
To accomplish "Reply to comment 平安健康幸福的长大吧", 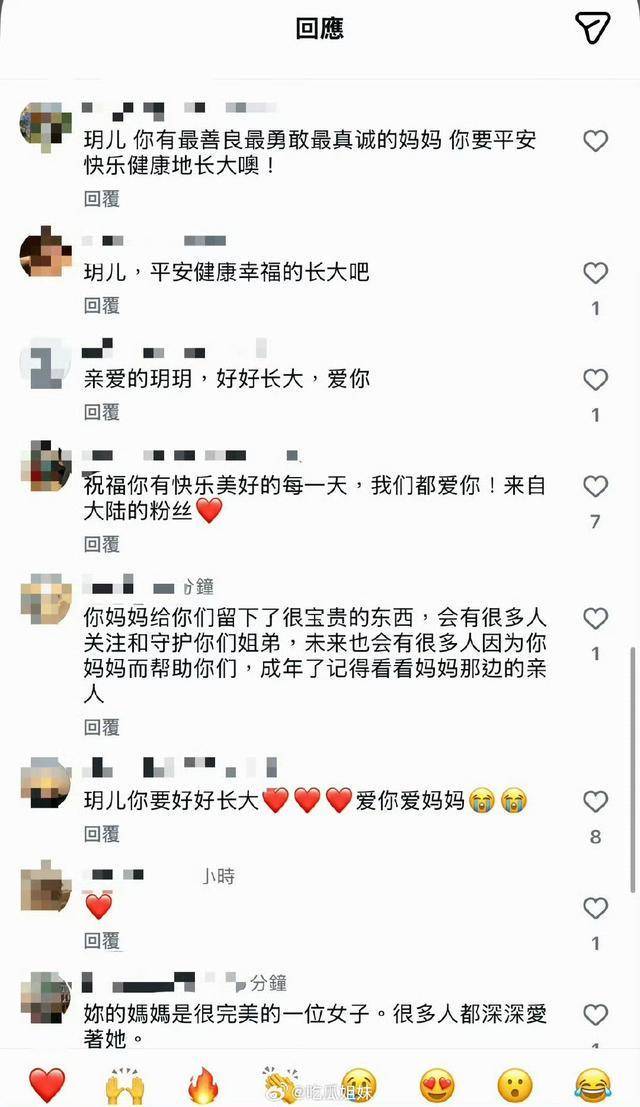I will point(102,305).
